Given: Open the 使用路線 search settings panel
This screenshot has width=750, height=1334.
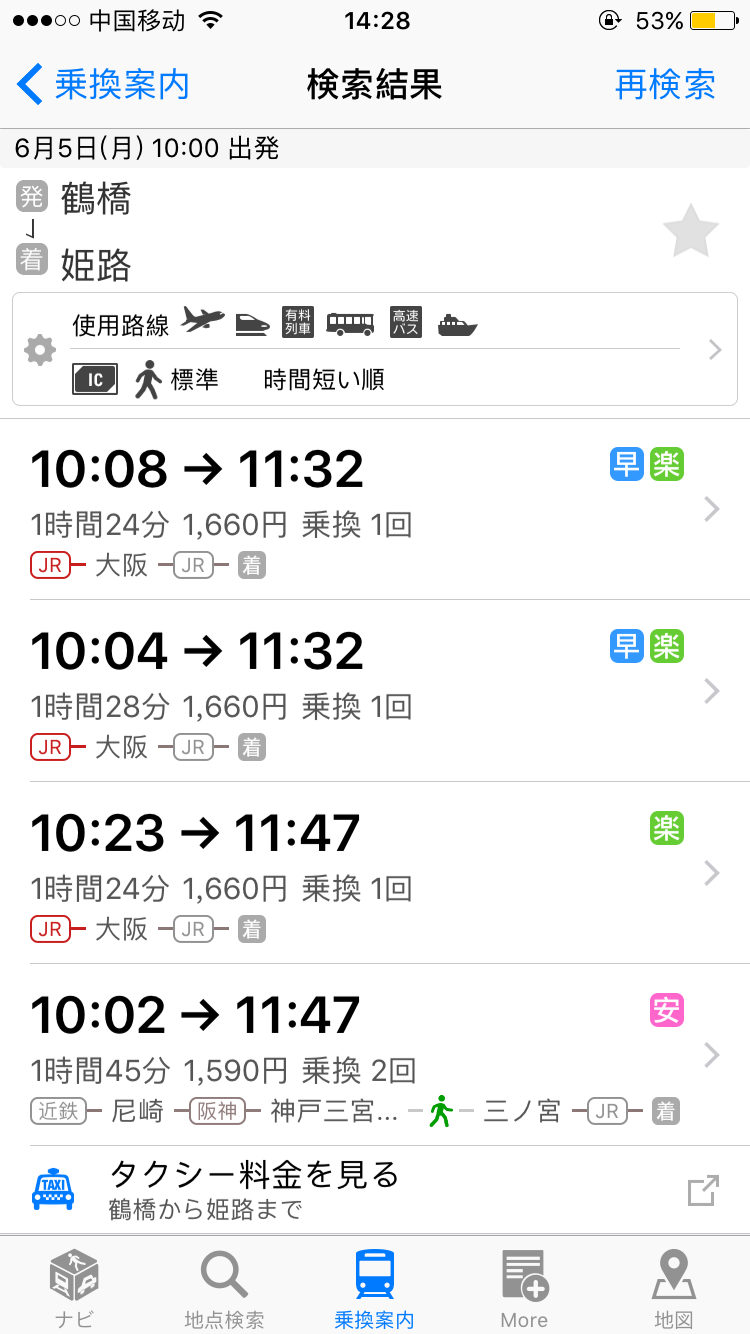Looking at the screenshot, I should click(375, 350).
